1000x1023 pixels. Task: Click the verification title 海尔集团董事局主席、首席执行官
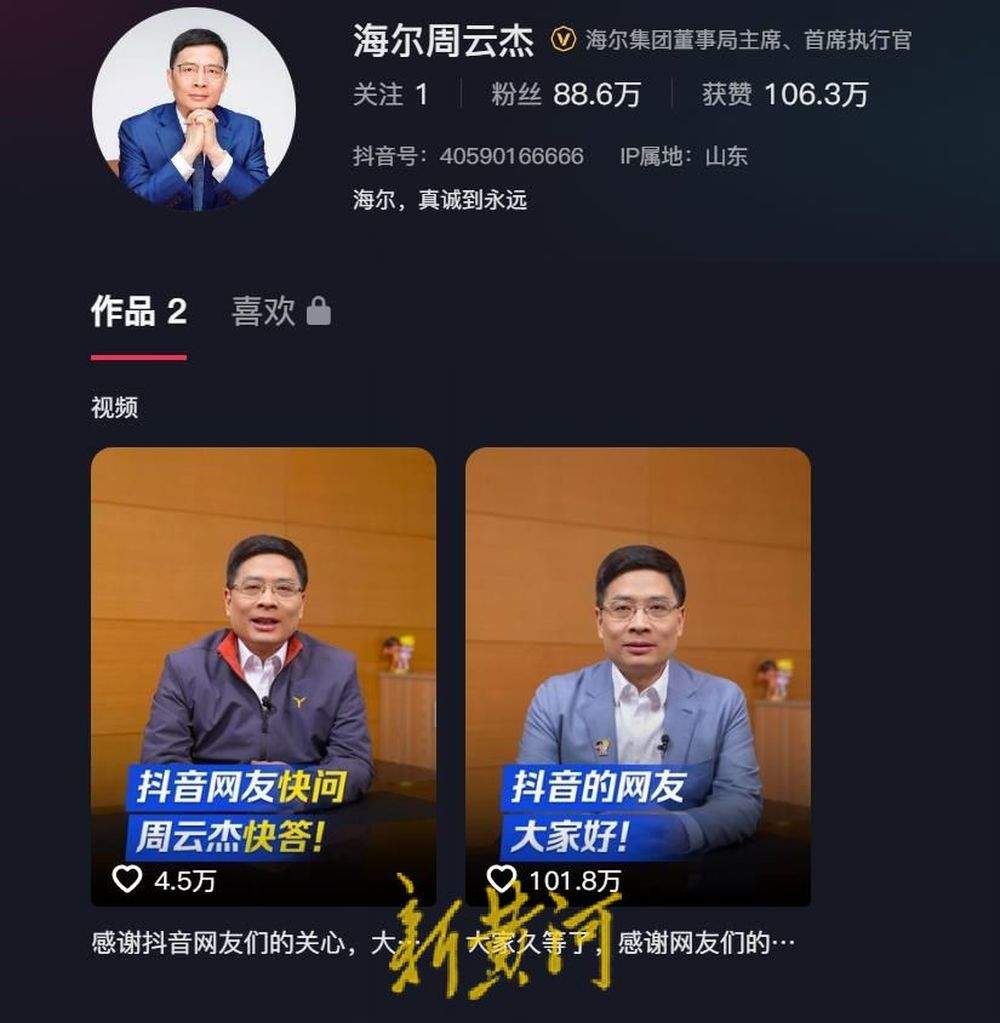[755, 41]
